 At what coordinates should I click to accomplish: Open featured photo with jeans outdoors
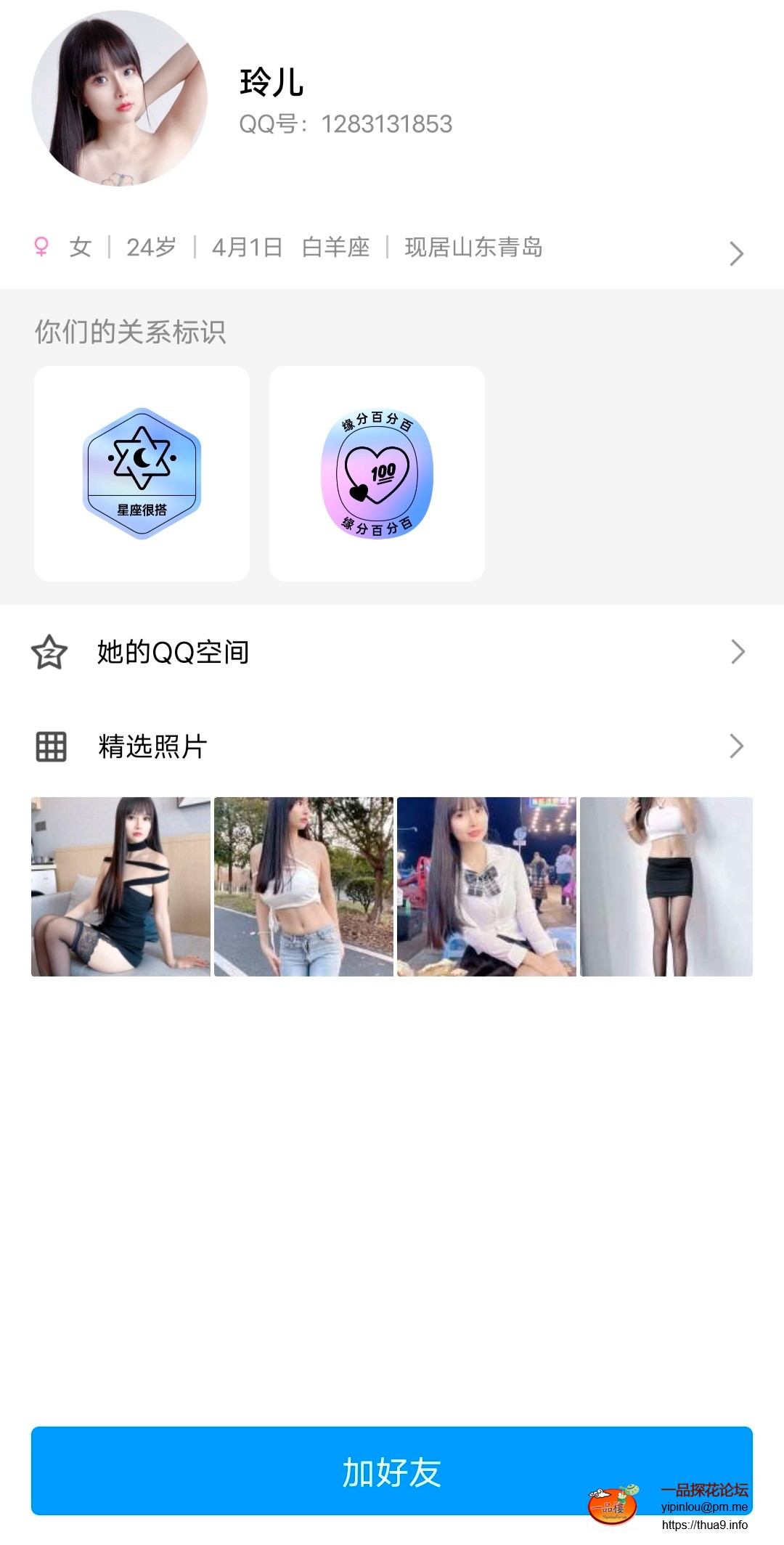303,886
